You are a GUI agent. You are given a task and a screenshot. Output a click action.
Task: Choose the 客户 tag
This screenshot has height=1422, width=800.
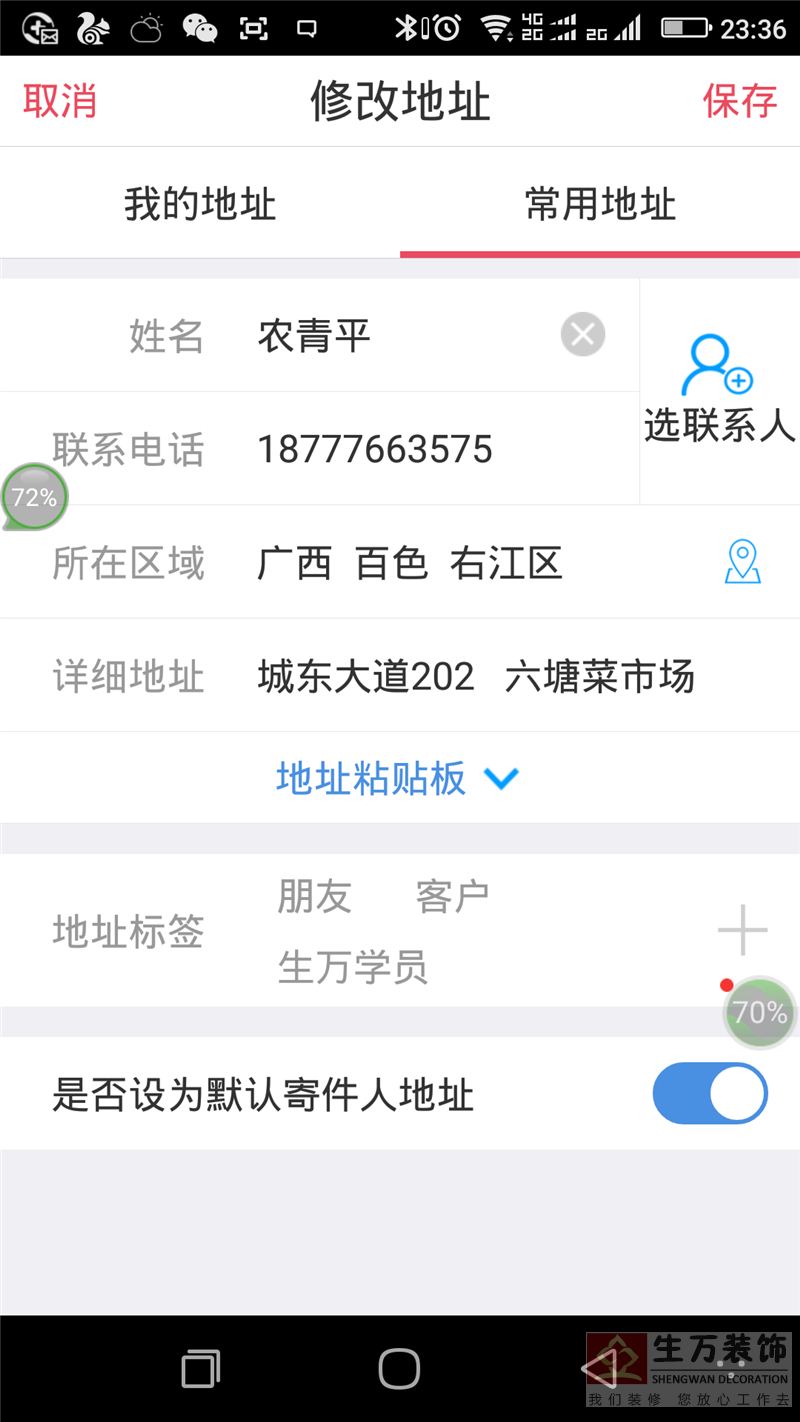pyautogui.click(x=452, y=897)
